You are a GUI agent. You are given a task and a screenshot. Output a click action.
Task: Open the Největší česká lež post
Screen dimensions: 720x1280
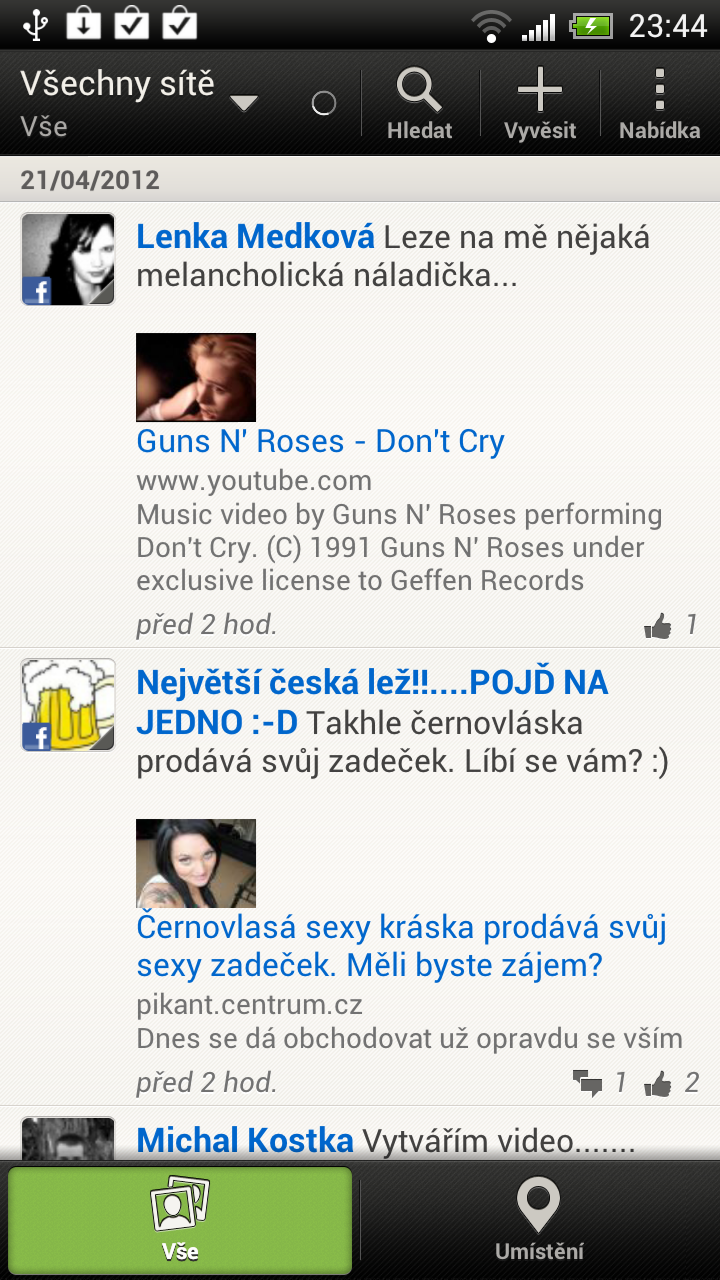pos(400,722)
